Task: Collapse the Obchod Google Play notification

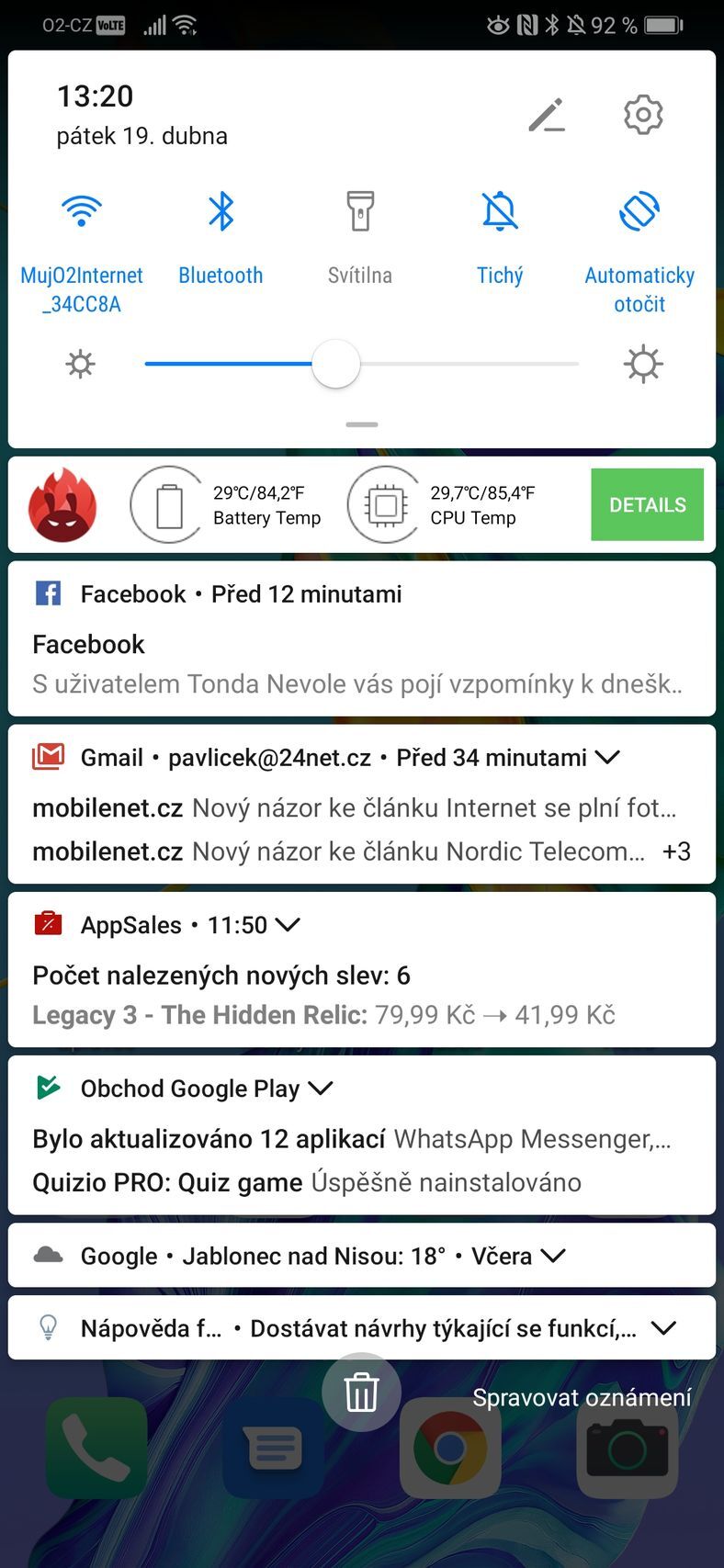Action: click(321, 1089)
